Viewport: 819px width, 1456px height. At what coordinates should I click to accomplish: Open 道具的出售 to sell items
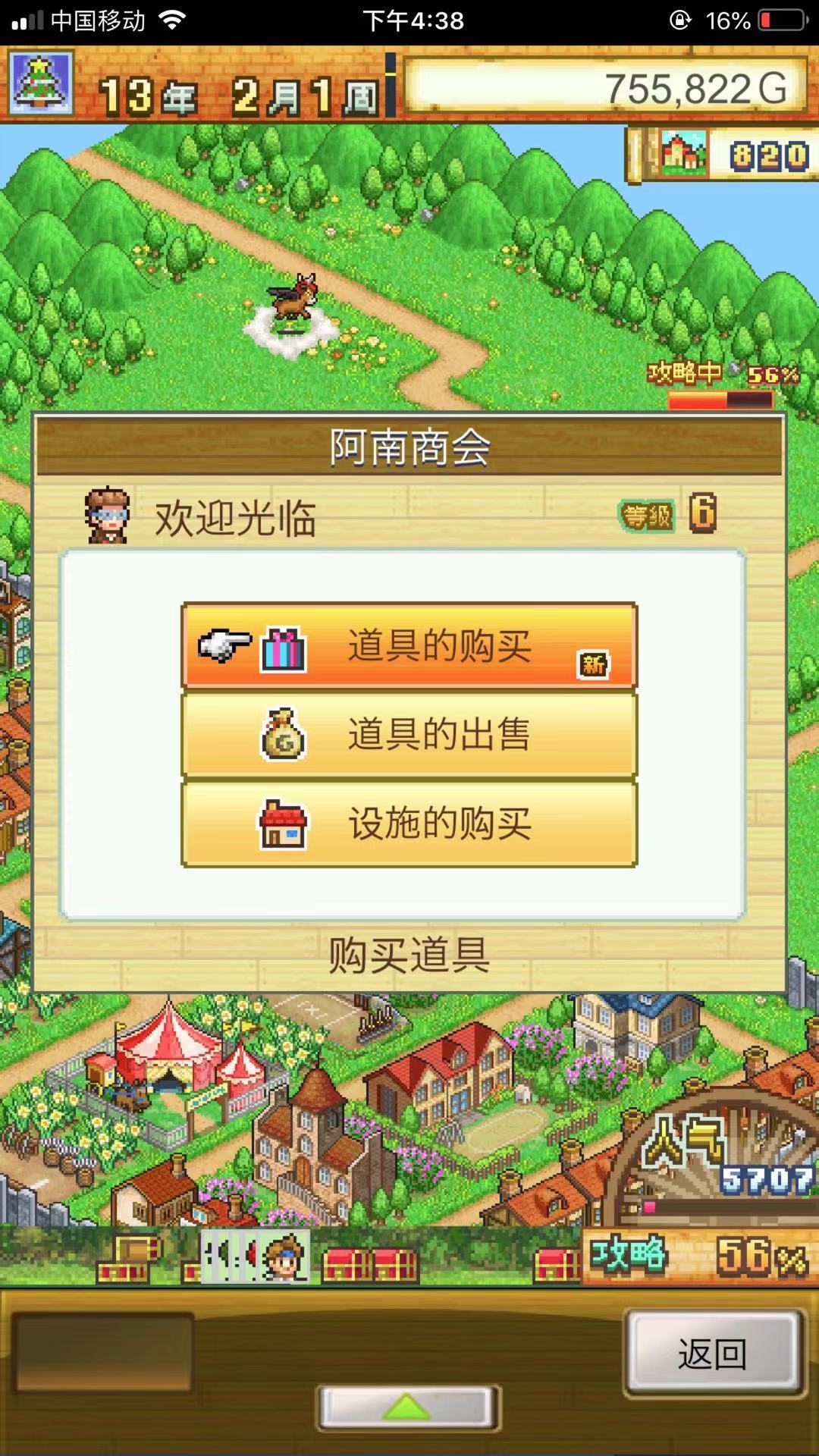409,735
